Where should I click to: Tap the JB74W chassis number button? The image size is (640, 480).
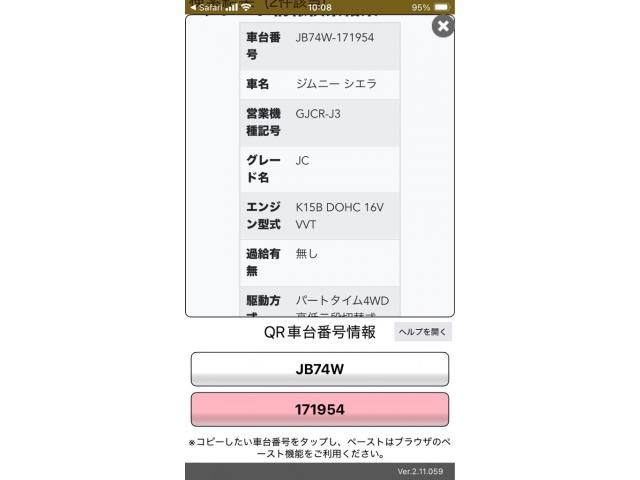coord(320,369)
